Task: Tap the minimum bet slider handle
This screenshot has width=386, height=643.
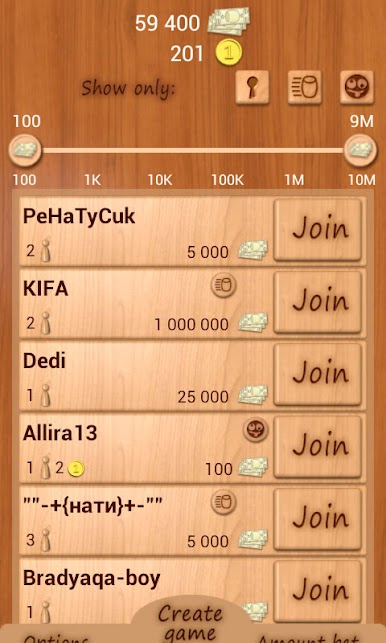Action: pos(25,150)
